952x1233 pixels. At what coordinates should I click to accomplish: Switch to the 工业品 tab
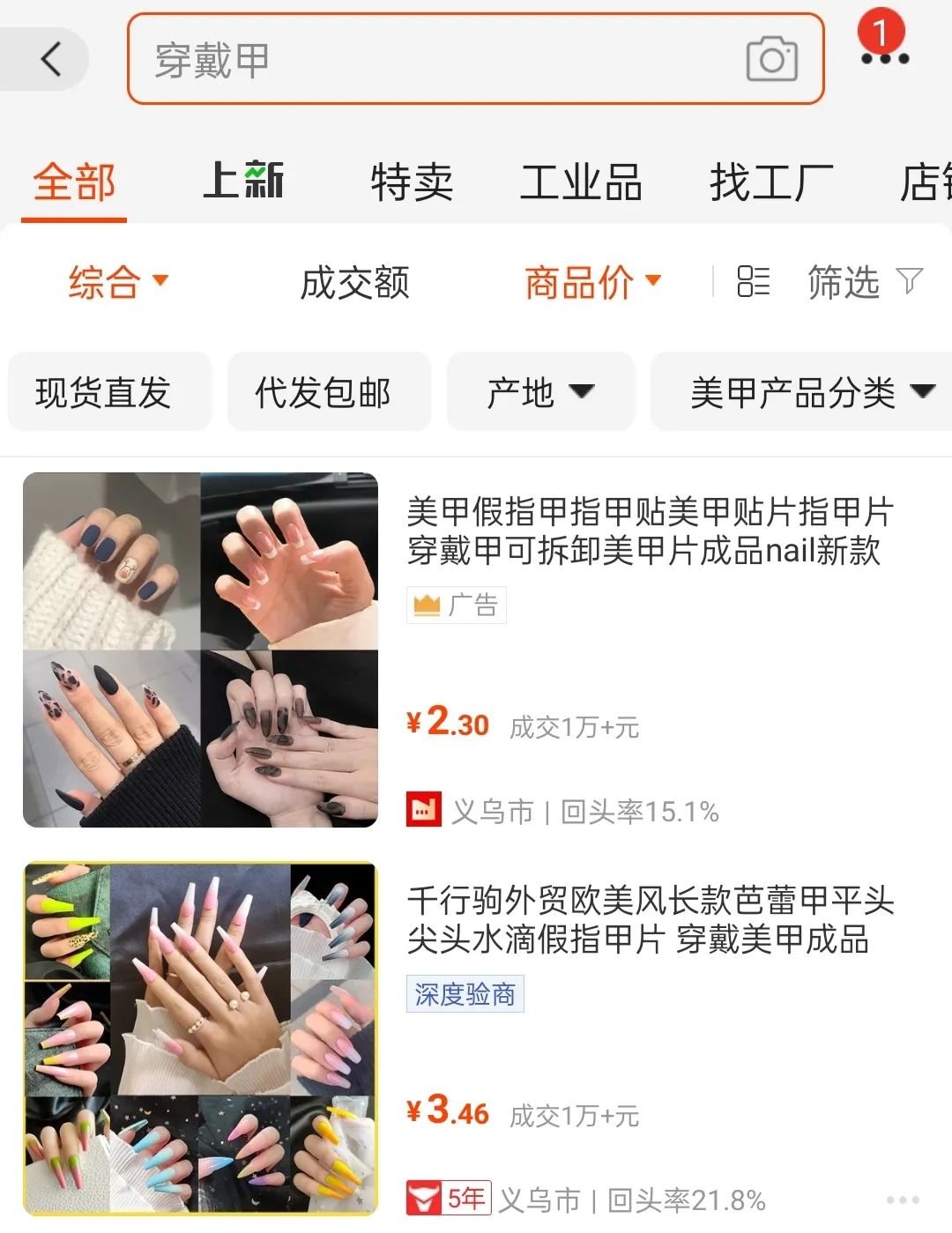[580, 182]
